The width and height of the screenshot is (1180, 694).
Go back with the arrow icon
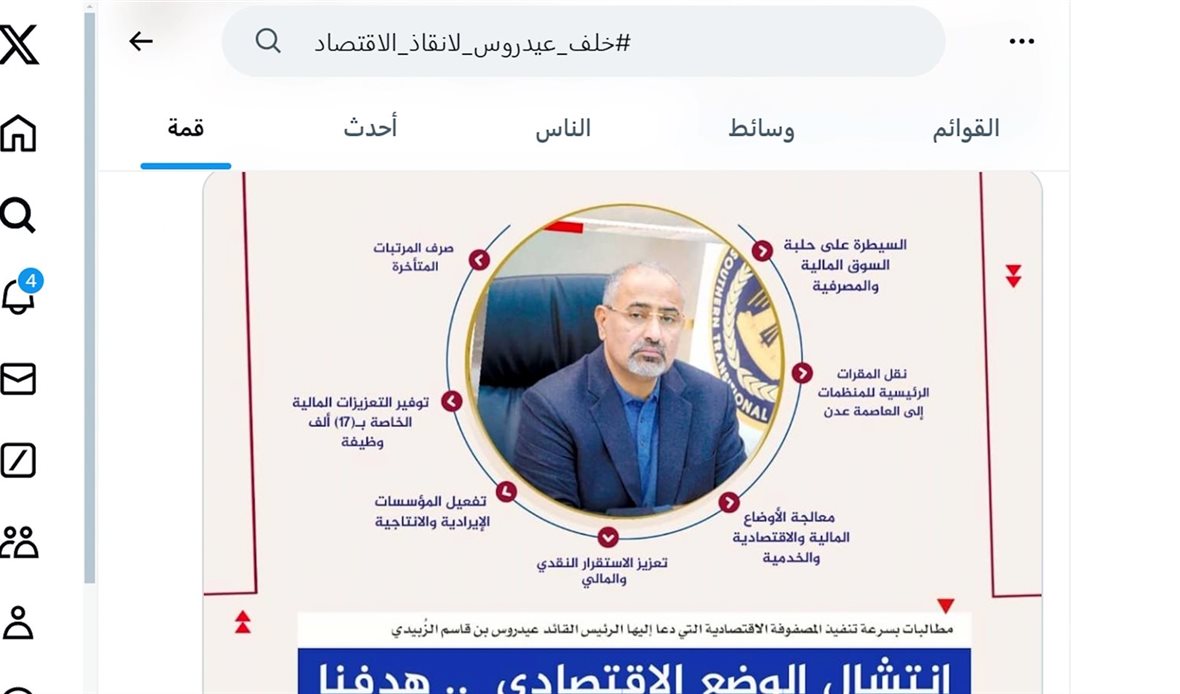tap(141, 41)
